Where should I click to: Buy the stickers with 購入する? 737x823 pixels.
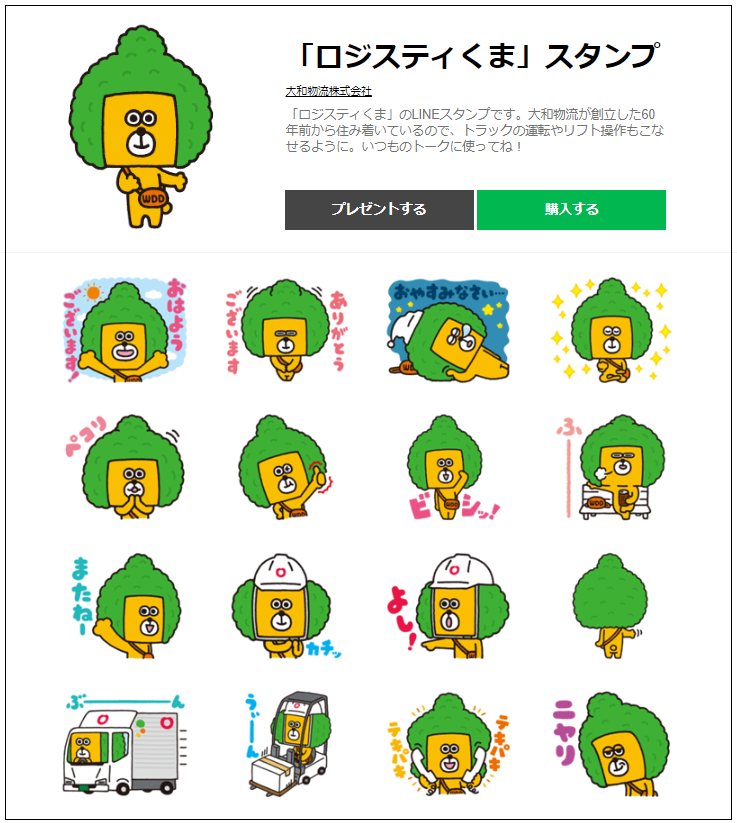571,210
